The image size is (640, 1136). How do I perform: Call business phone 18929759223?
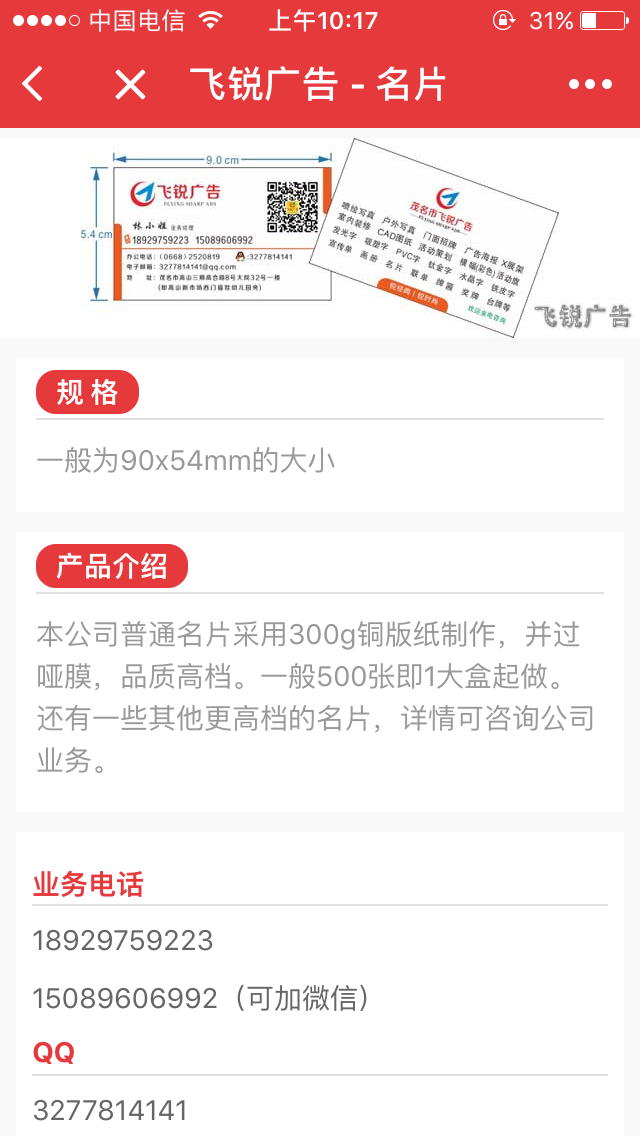(123, 940)
